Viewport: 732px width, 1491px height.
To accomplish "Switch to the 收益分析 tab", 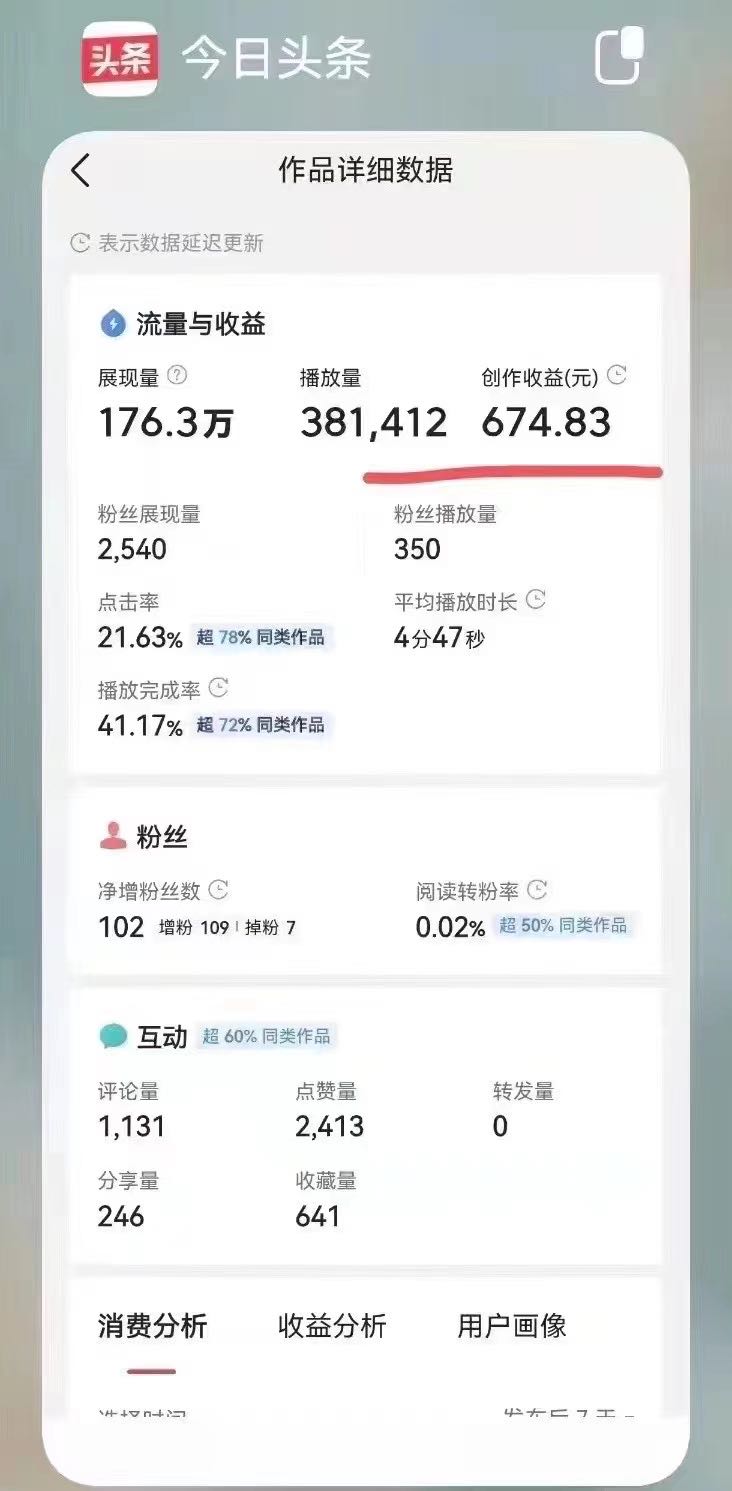I will click(x=331, y=1326).
